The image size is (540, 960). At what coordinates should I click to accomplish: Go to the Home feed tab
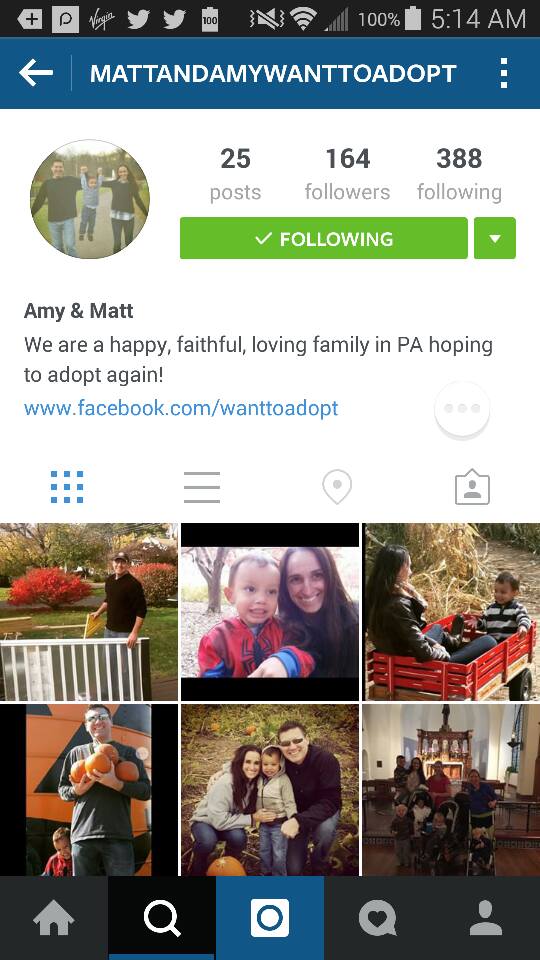click(54, 918)
